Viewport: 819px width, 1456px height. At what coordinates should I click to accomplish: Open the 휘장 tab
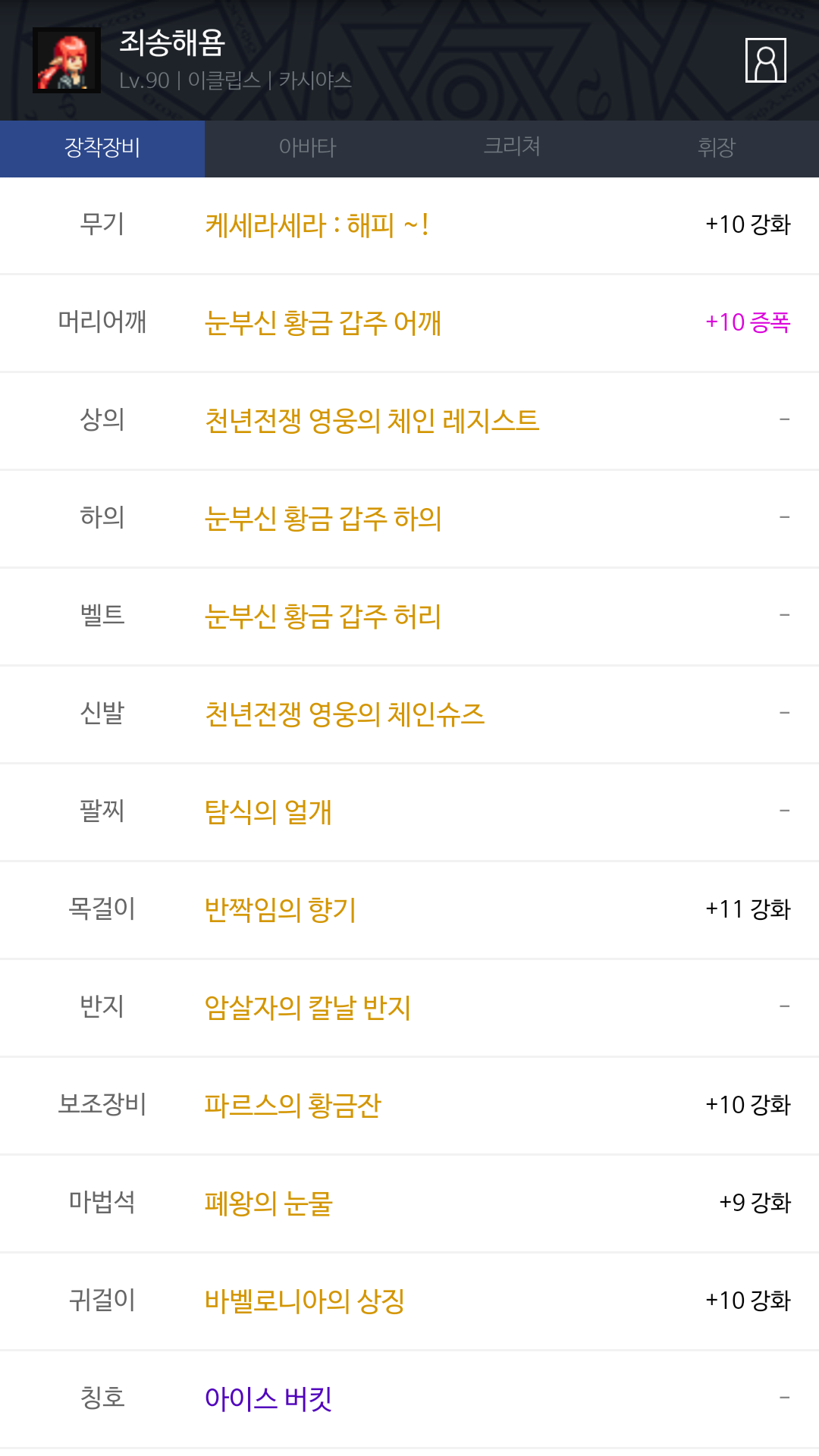[716, 148]
